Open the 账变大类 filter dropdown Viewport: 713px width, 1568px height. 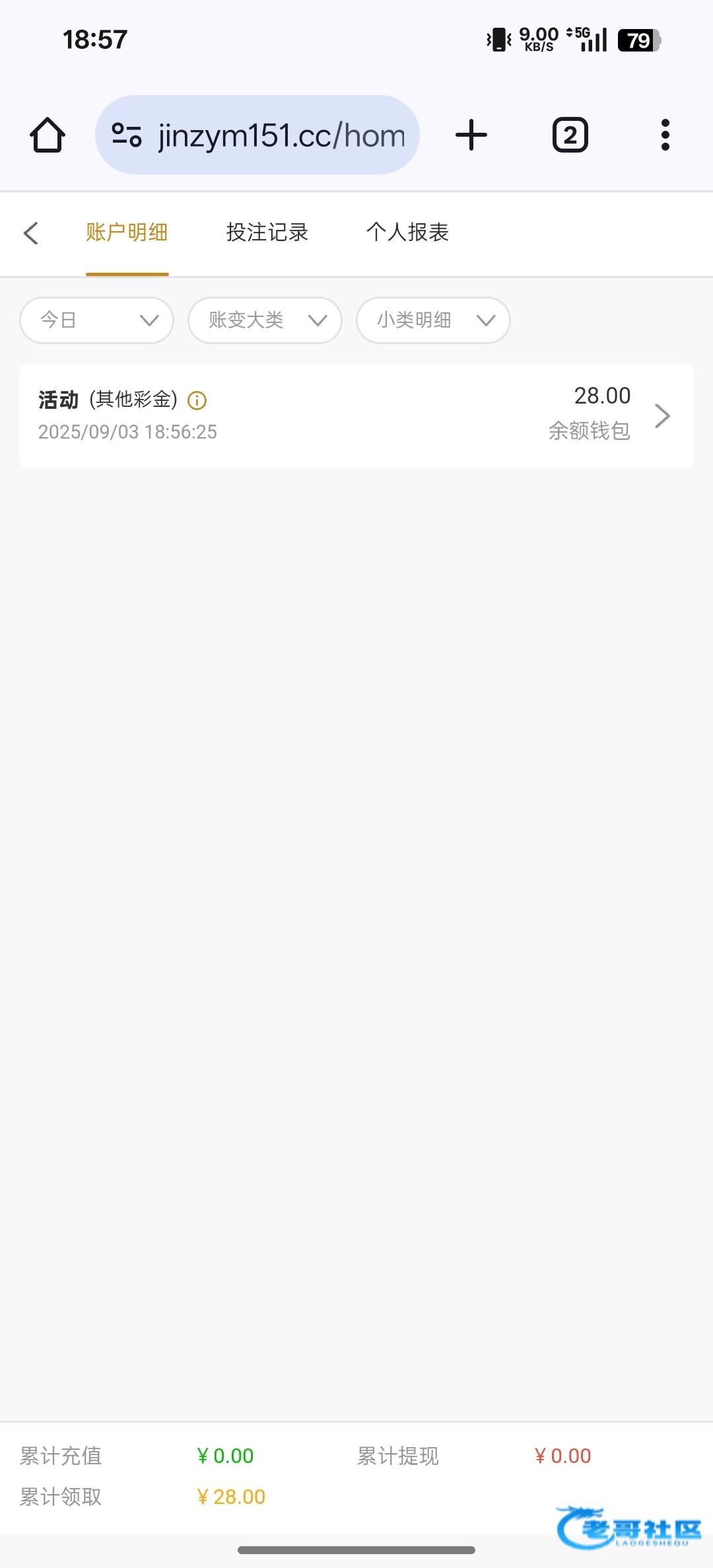(265, 320)
